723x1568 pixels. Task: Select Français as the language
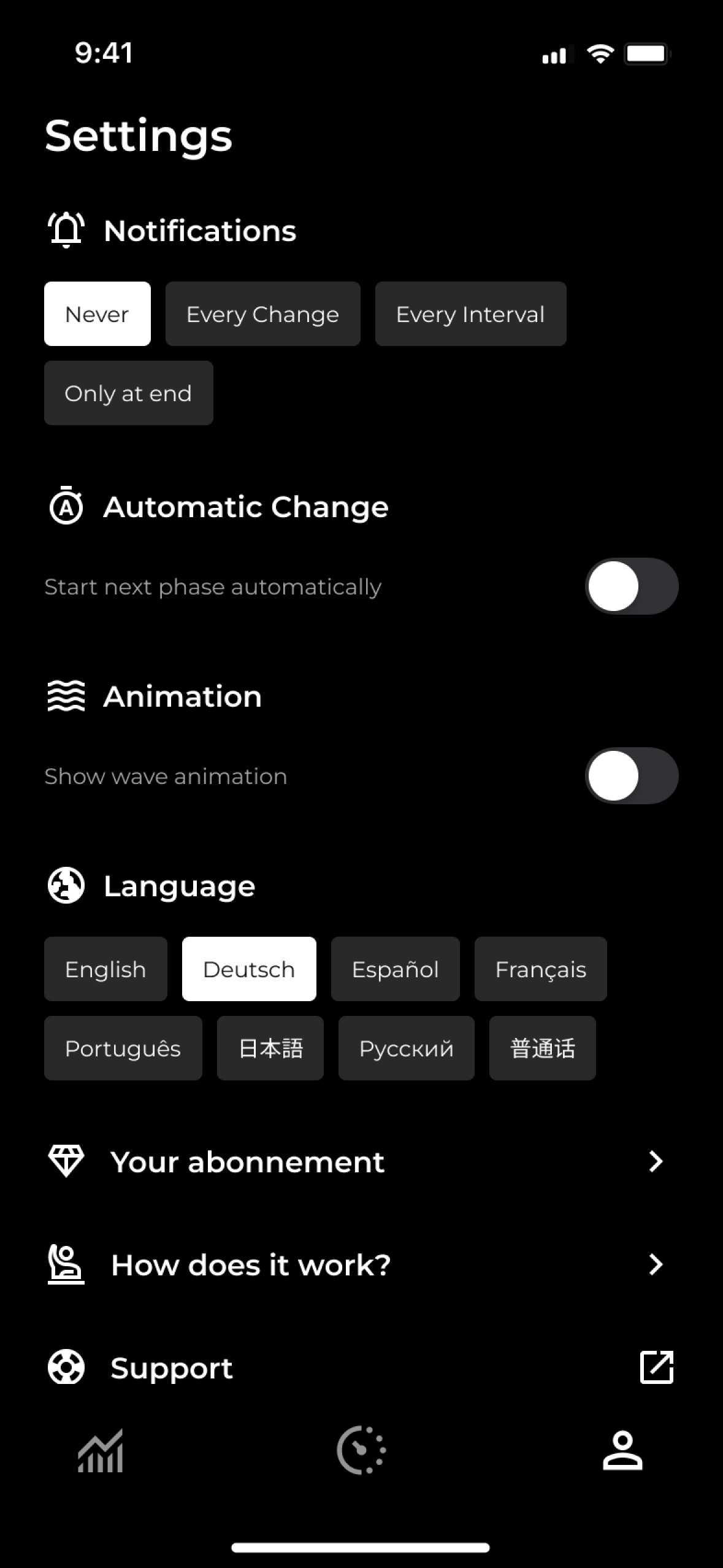click(540, 969)
